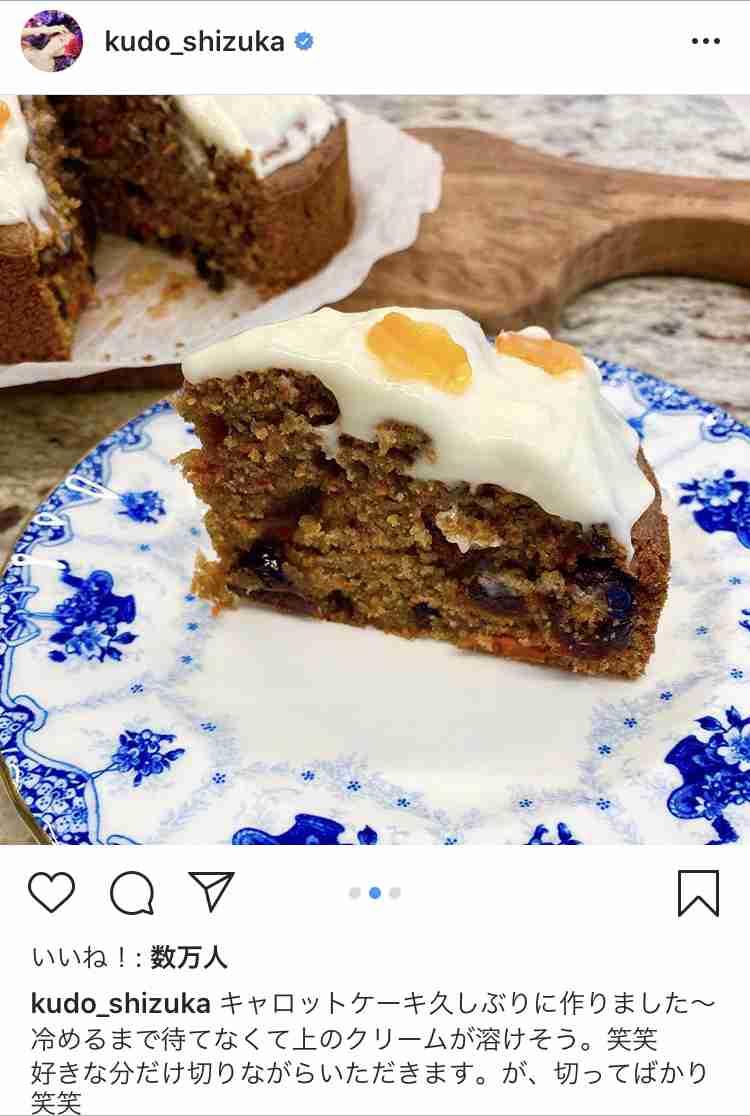Tap the kudo_shizuka username in the caption
Image resolution: width=750 pixels, height=1116 pixels.
point(121,1003)
